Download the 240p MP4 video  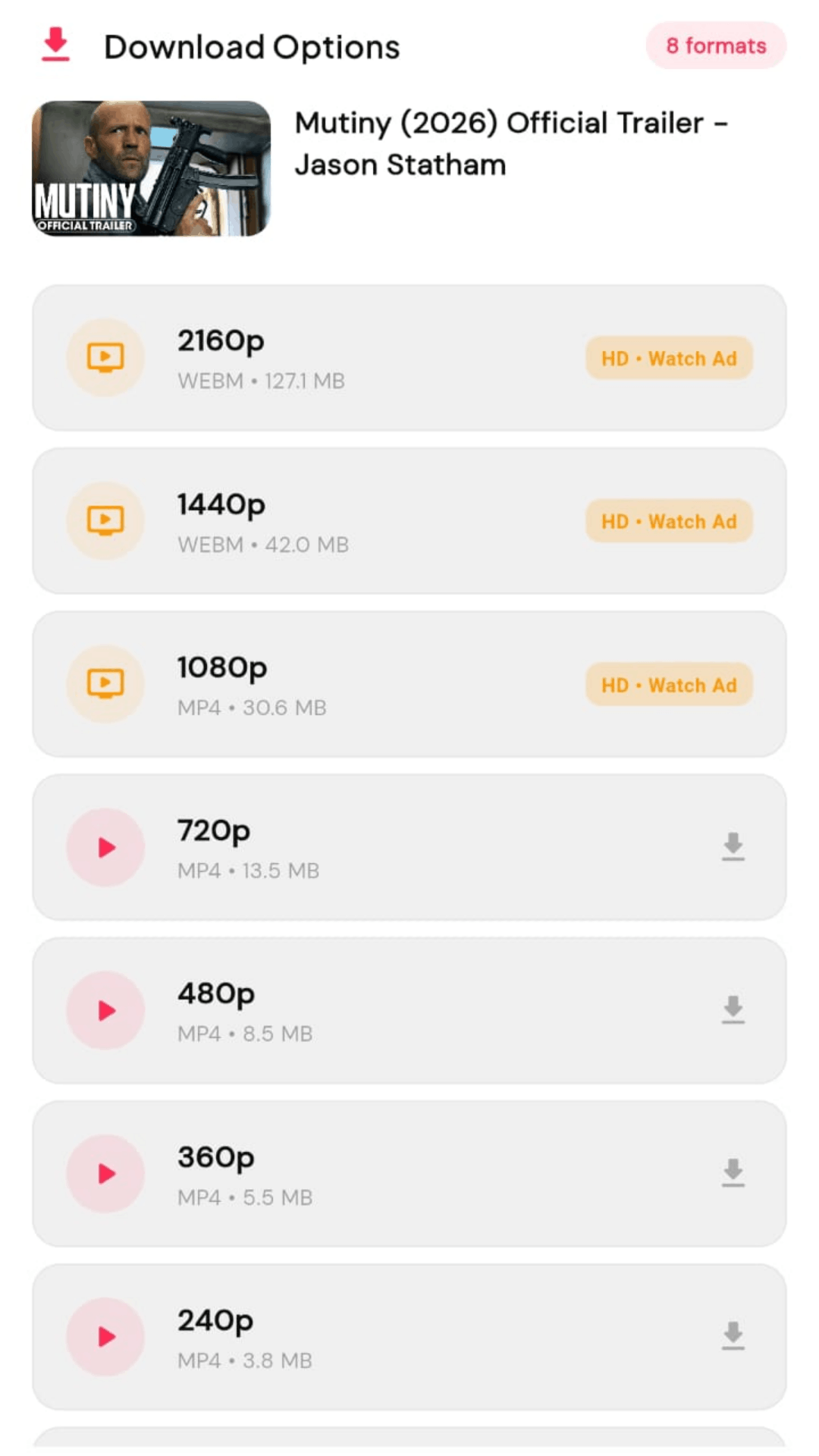tap(733, 1336)
